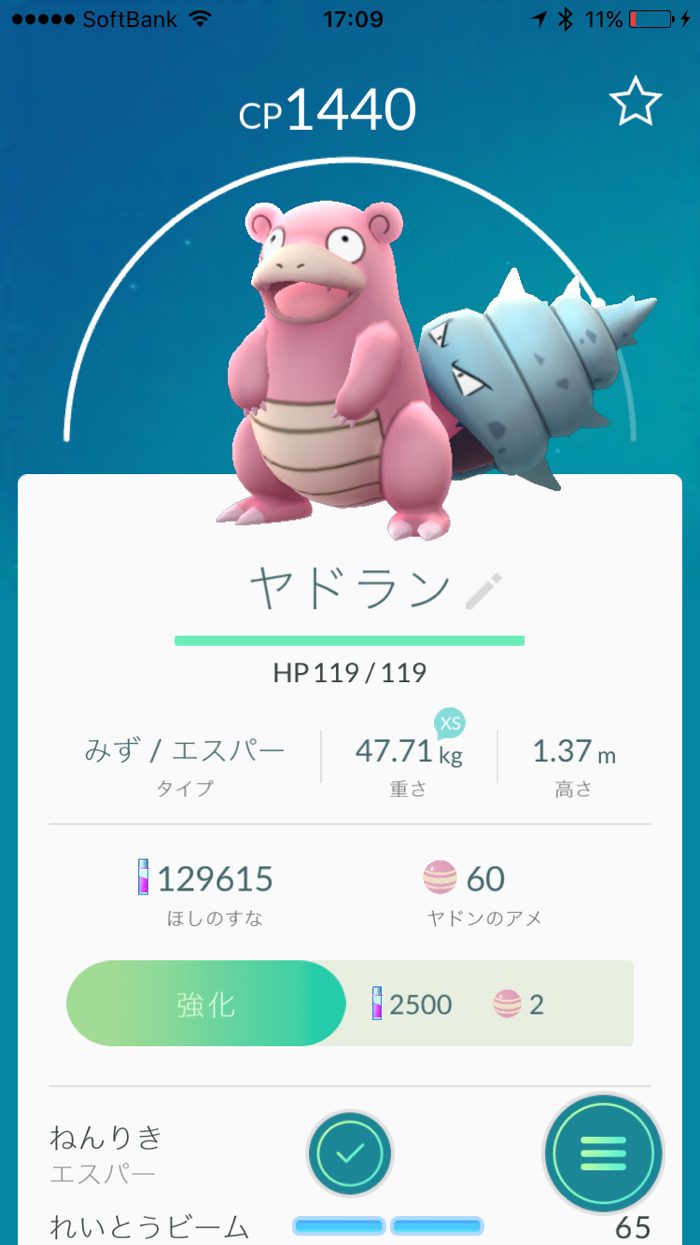This screenshot has height=1245, width=700.
Task: Tap the 強化 power up button
Action: 206,1003
